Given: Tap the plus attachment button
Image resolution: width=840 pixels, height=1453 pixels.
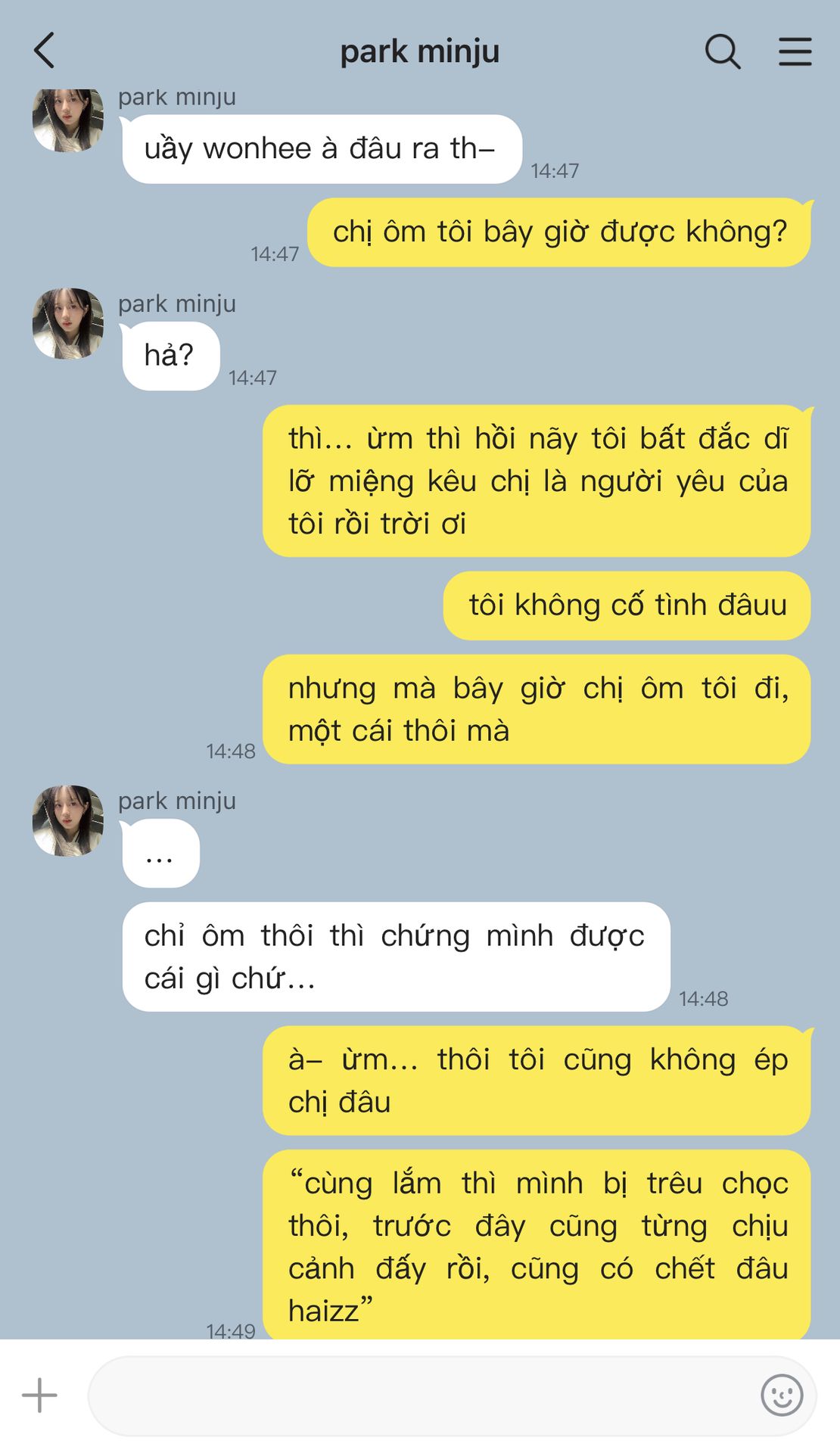Looking at the screenshot, I should (39, 1395).
